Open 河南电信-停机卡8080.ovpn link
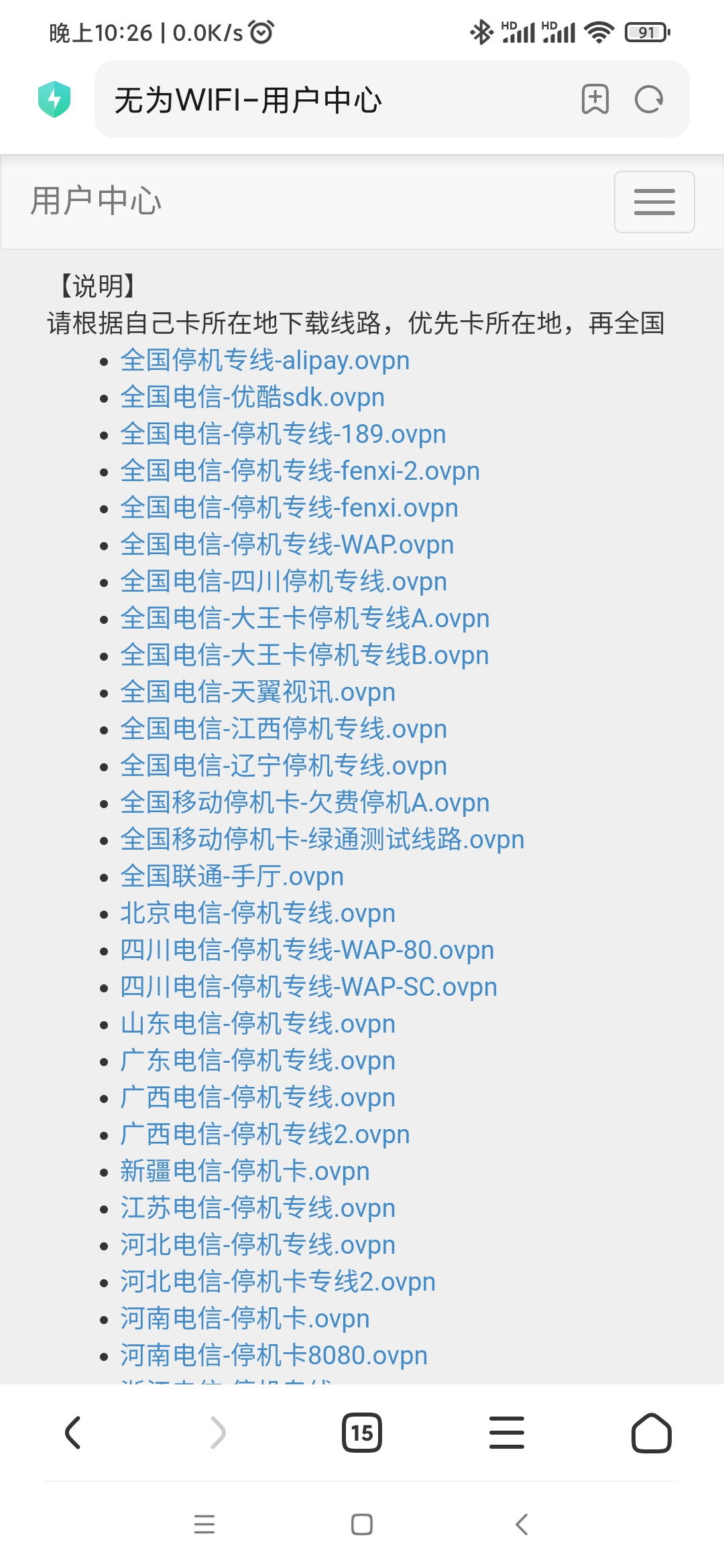This screenshot has width=724, height=1568. click(x=274, y=1356)
